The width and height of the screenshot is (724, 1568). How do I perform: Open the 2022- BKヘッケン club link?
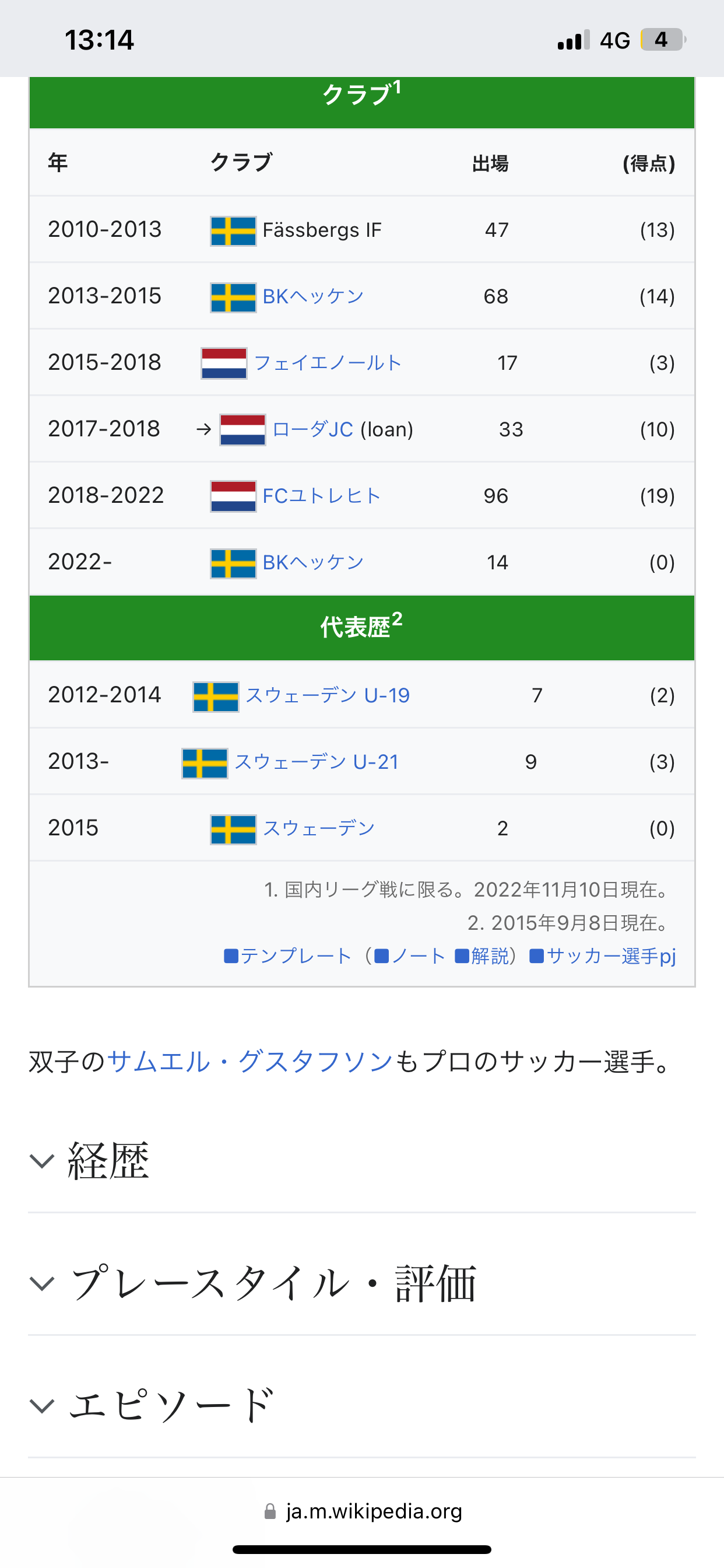click(312, 562)
